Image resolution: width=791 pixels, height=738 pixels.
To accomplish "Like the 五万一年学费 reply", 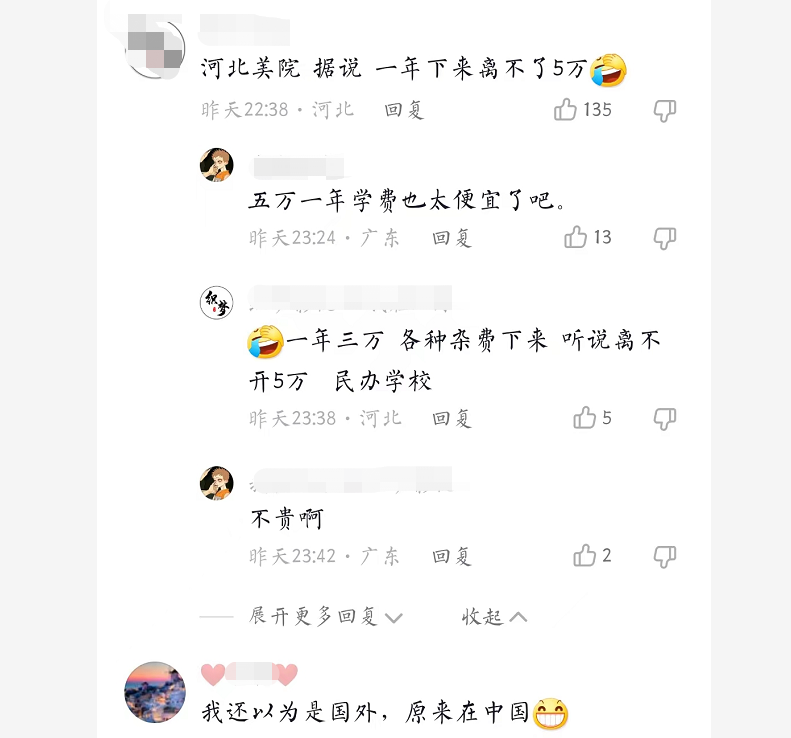I will click(575, 237).
